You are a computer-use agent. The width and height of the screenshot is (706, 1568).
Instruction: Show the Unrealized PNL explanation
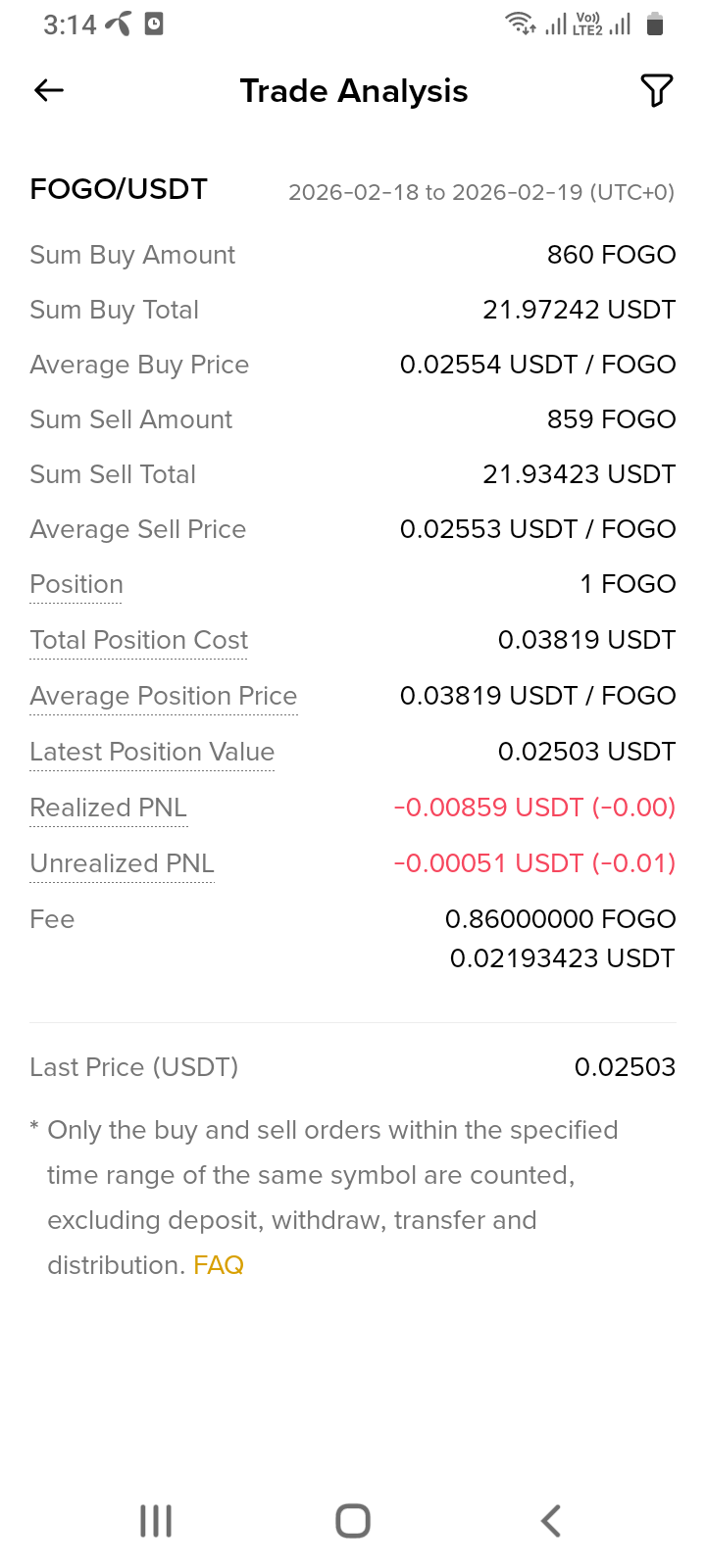click(x=122, y=863)
